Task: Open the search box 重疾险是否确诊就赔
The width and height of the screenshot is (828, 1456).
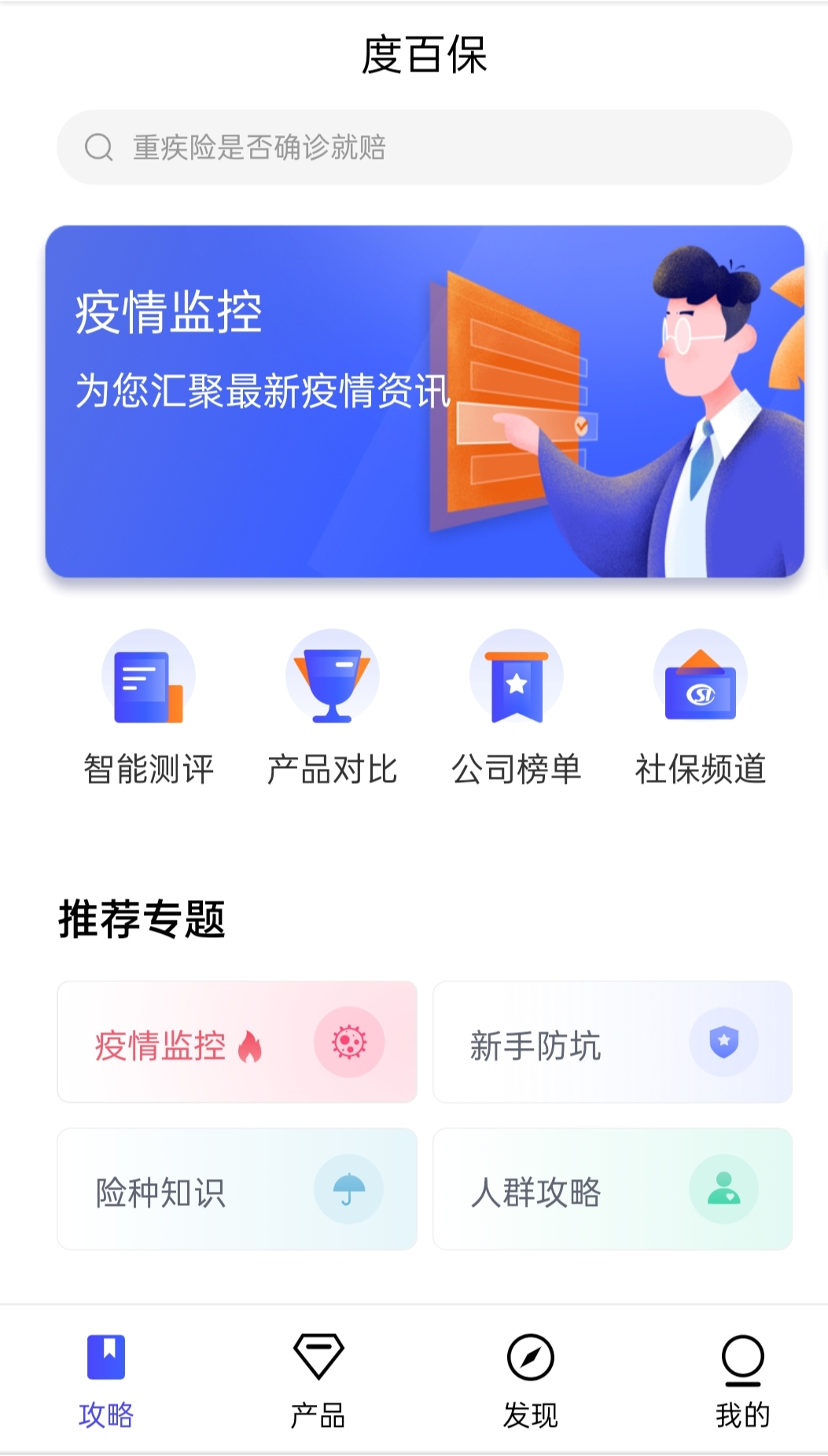Action: 423,148
